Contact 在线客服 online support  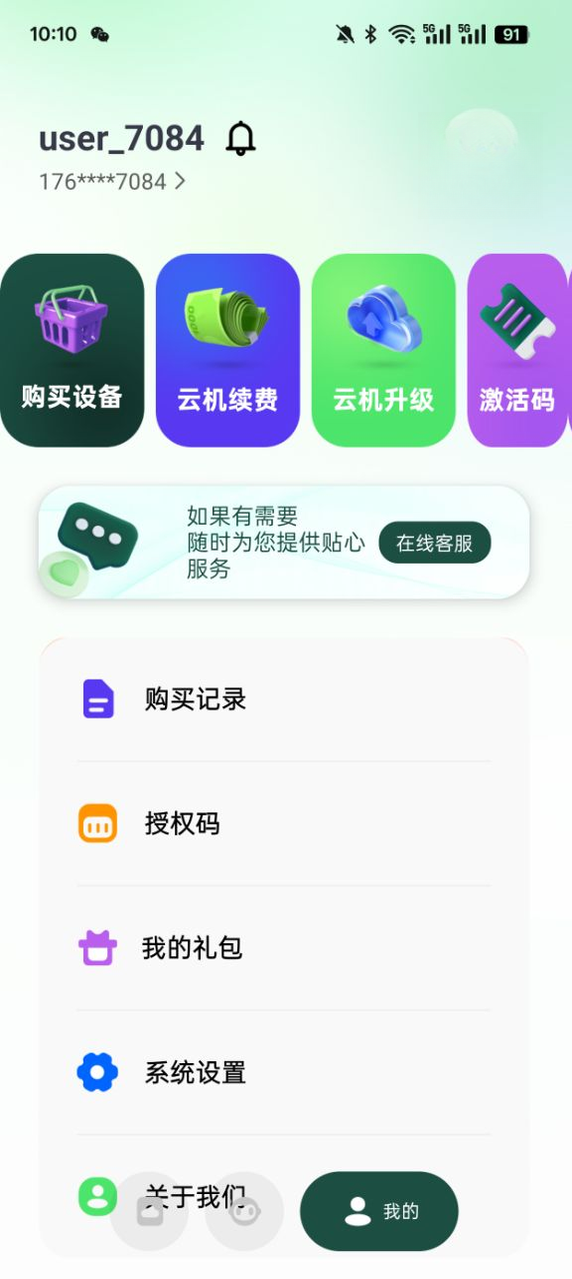435,543
